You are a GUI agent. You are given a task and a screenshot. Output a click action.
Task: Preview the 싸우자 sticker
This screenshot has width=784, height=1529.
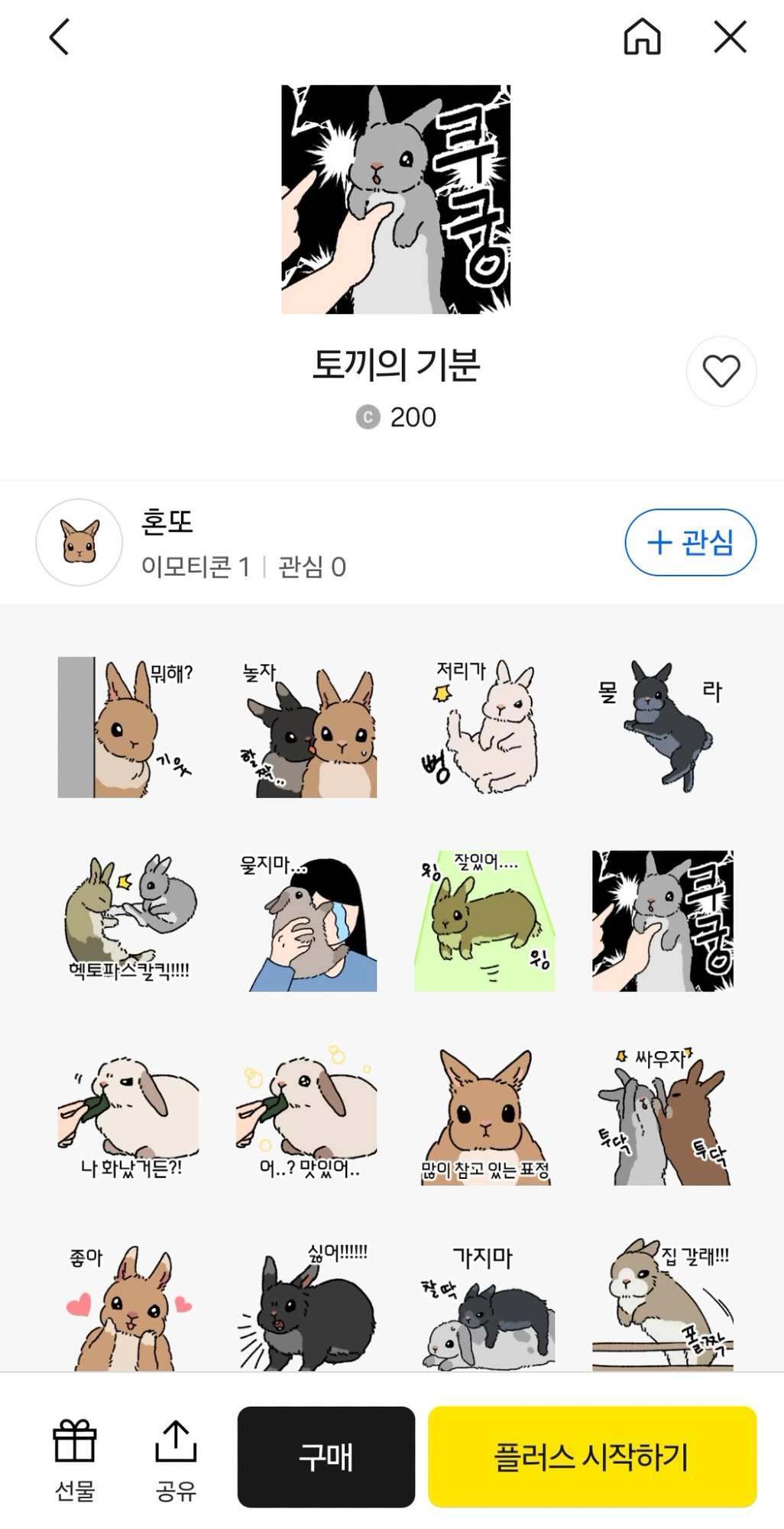click(x=663, y=1115)
